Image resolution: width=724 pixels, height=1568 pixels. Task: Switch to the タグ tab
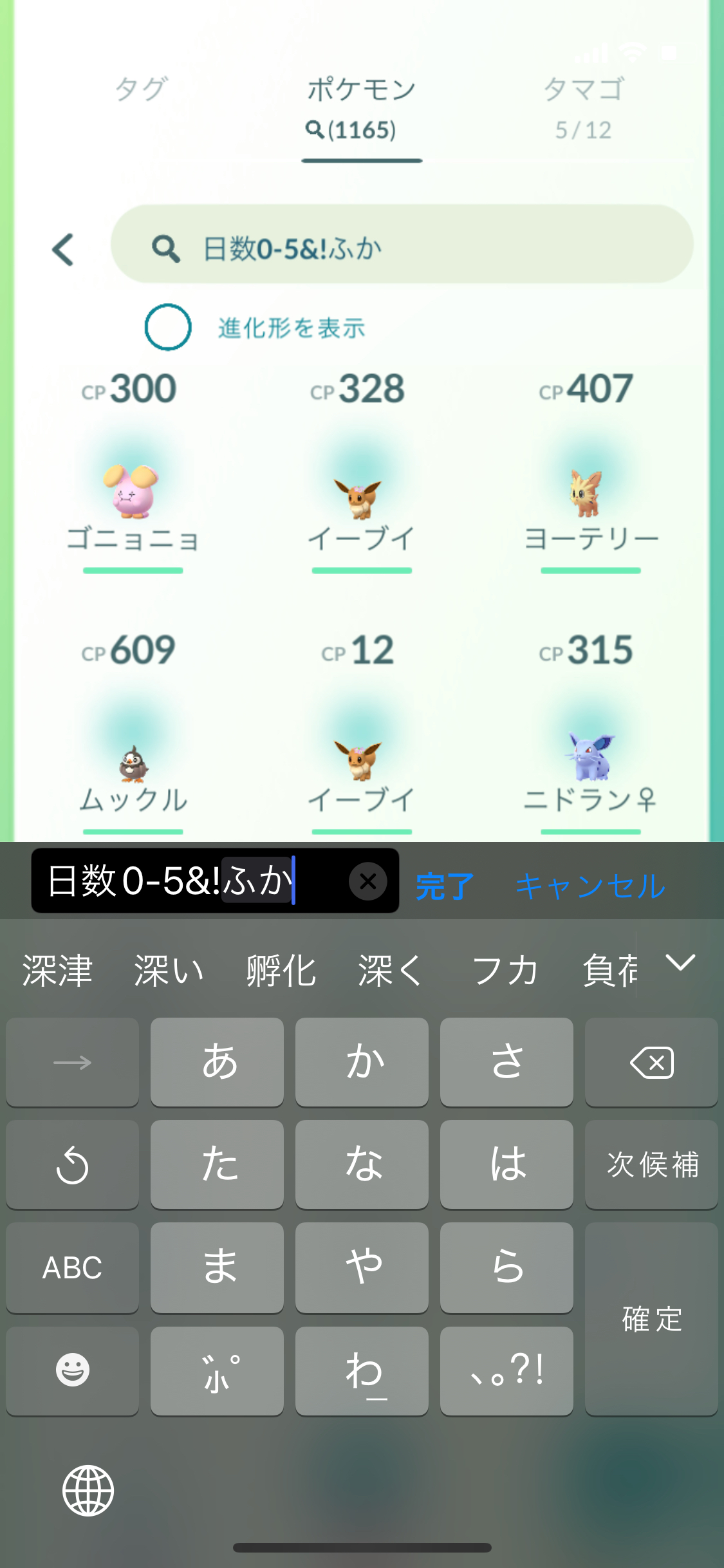click(142, 89)
